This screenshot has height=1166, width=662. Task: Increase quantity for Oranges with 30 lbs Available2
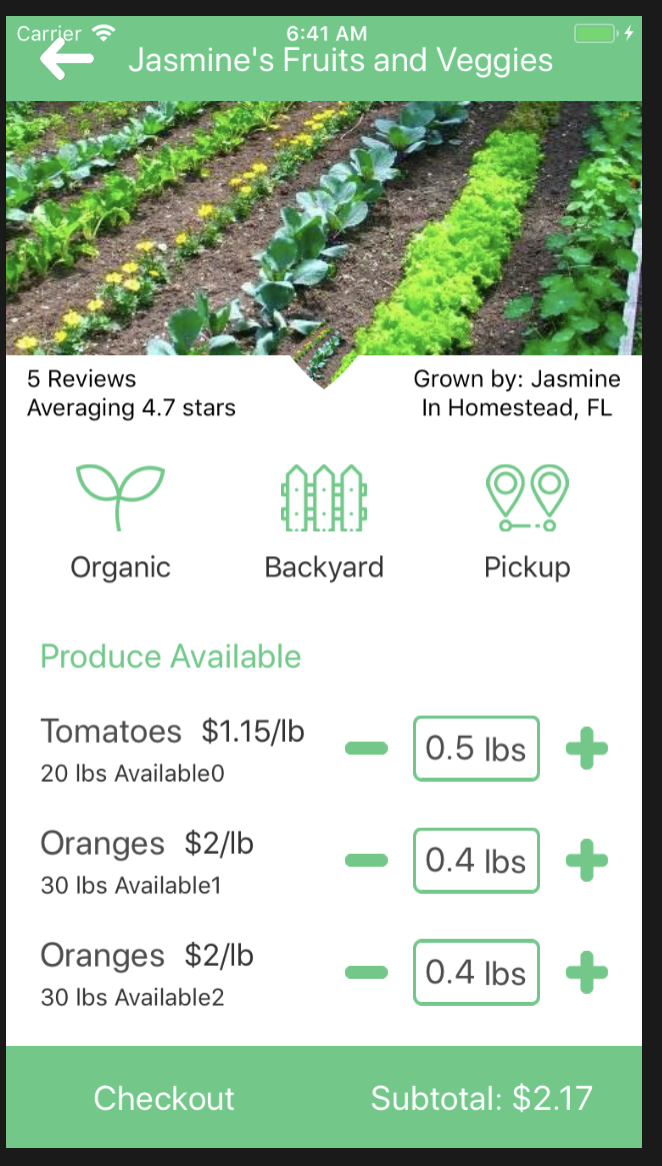[587, 972]
